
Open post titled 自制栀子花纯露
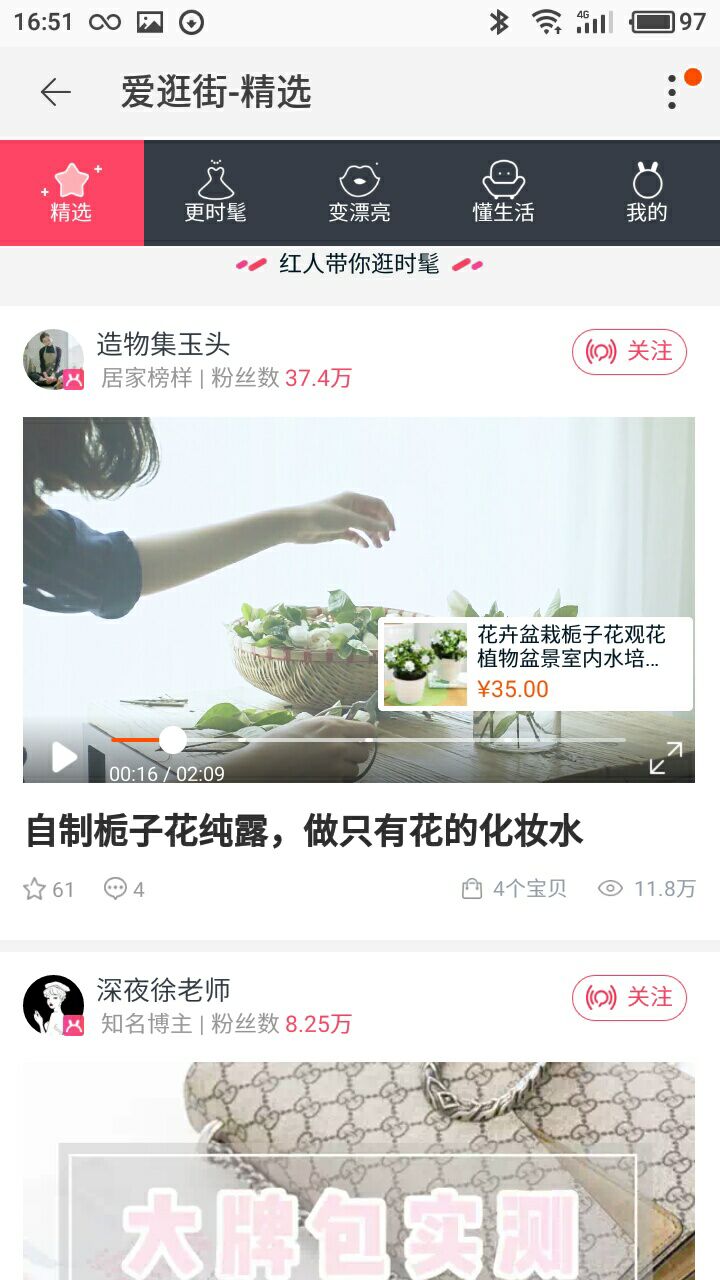coord(304,831)
